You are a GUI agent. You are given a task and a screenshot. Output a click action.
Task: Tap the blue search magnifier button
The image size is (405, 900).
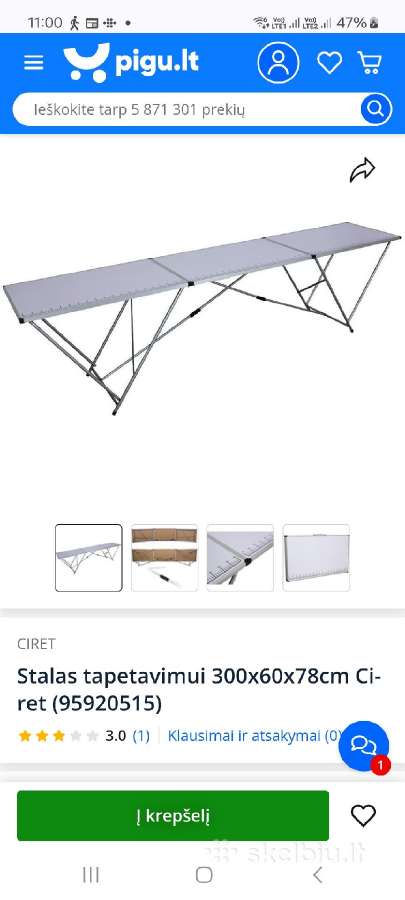tap(376, 109)
